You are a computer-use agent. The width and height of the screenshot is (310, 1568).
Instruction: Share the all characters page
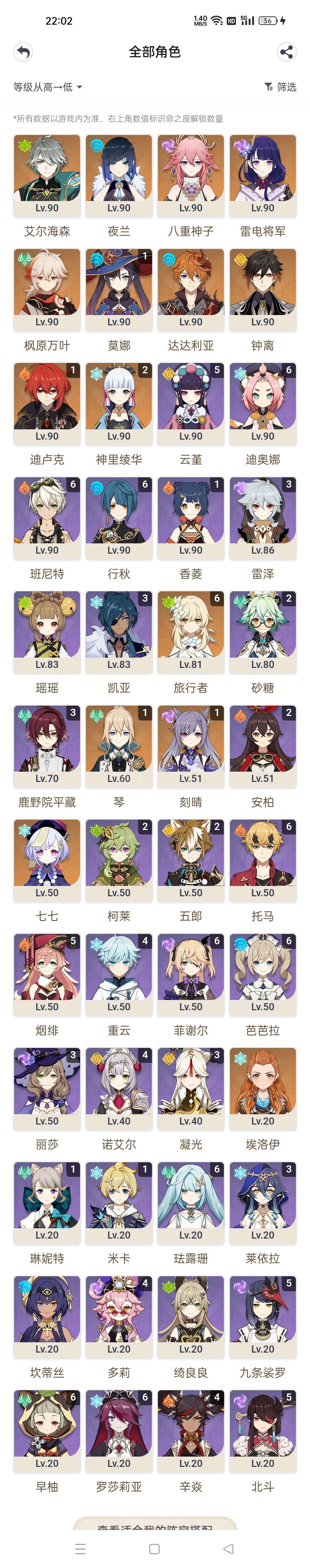[x=286, y=52]
